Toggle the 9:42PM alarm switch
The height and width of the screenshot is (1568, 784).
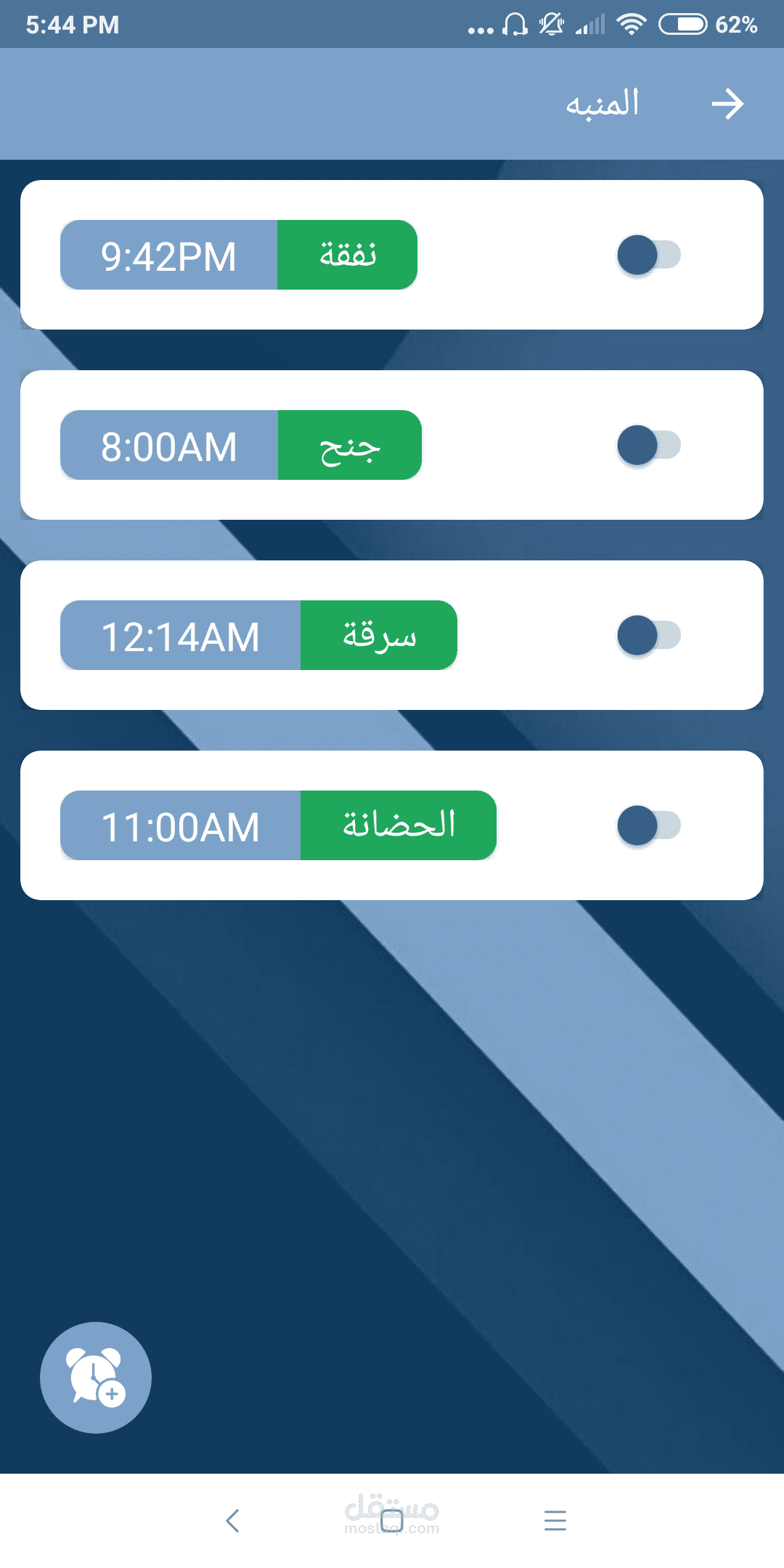tap(648, 255)
